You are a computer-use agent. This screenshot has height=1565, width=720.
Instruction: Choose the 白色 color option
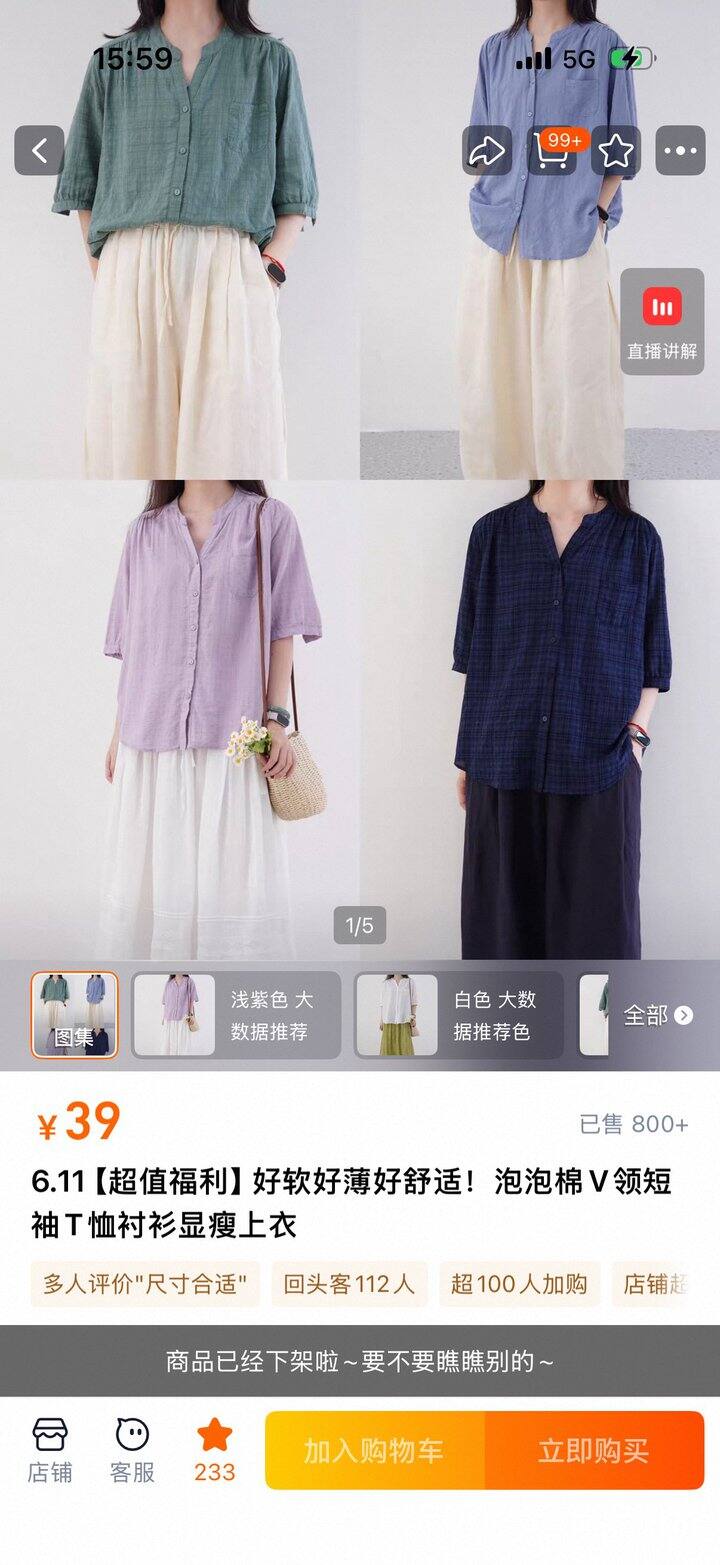point(459,1015)
